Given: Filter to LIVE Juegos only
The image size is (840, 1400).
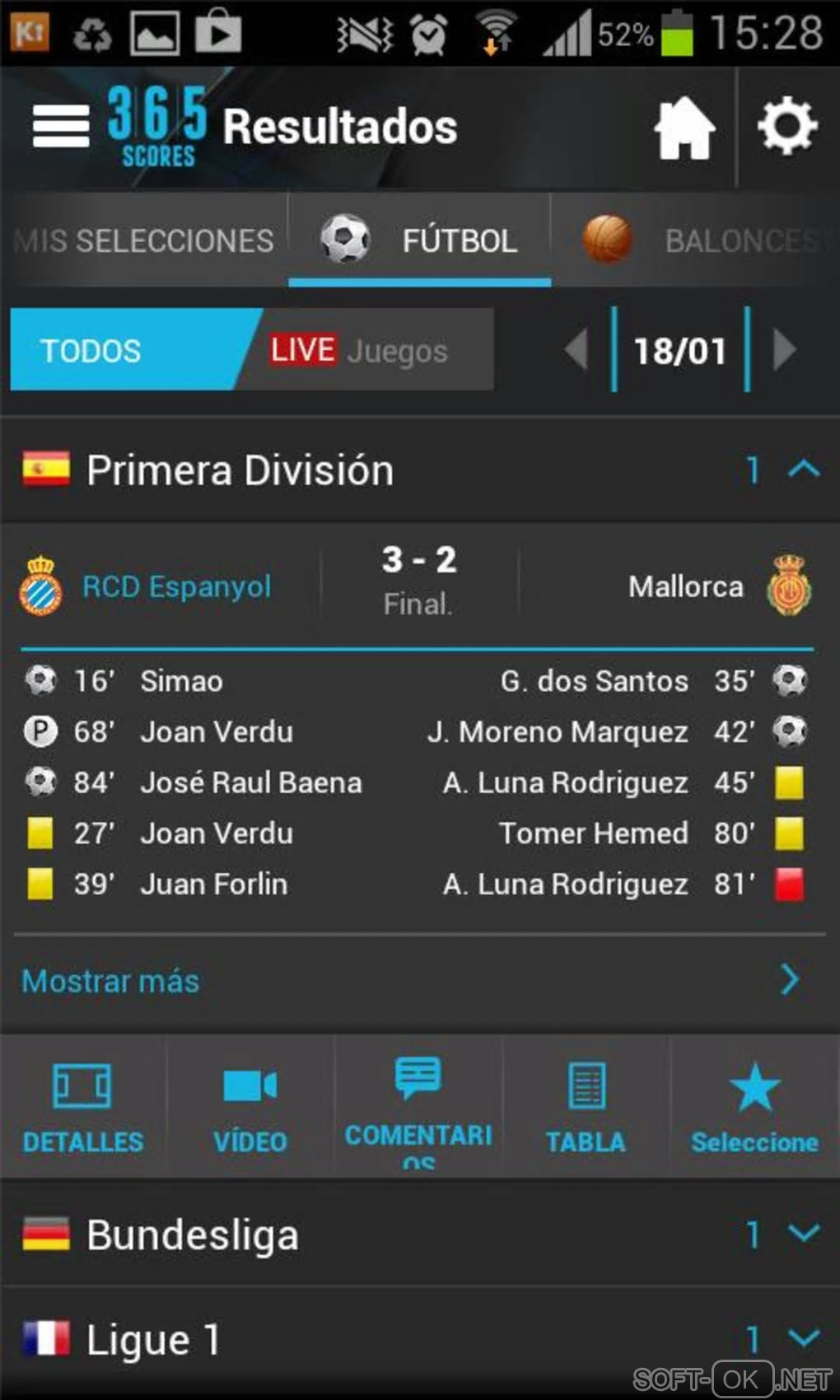Looking at the screenshot, I should pyautogui.click(x=362, y=350).
